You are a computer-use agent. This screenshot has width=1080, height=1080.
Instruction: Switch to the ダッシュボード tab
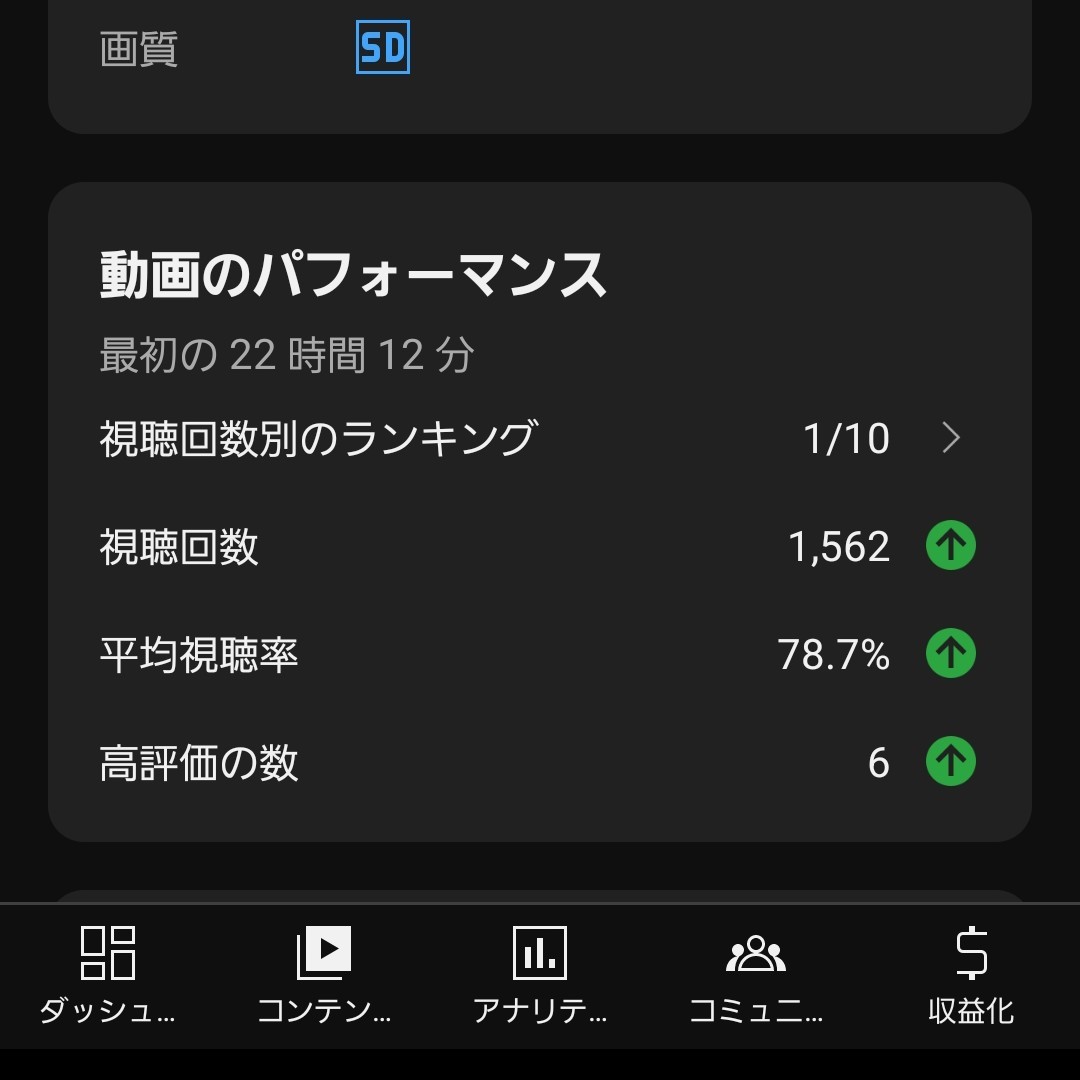coord(108,975)
